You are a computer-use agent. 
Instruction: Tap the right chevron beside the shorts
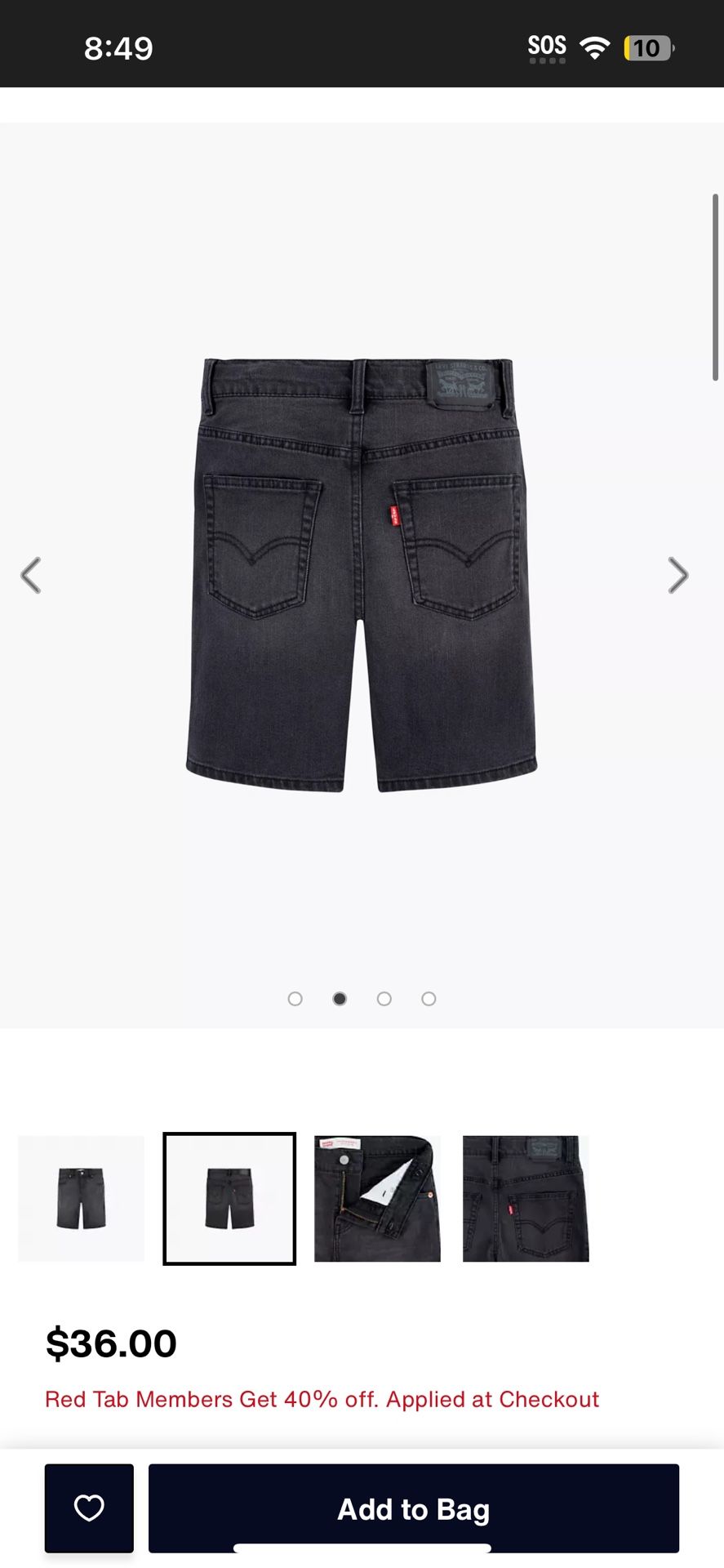coord(678,575)
